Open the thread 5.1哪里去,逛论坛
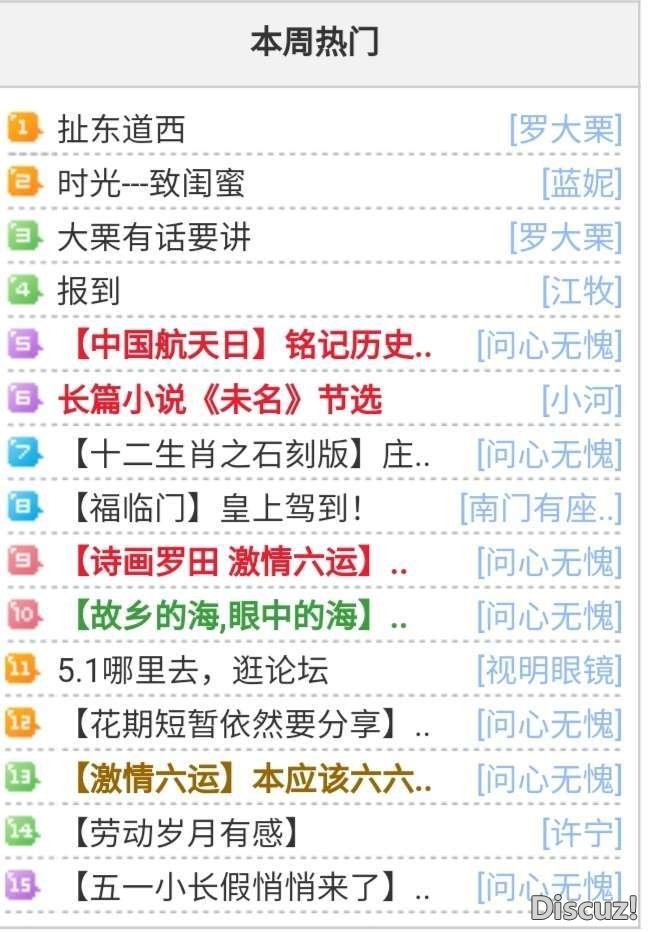 pos(193,670)
